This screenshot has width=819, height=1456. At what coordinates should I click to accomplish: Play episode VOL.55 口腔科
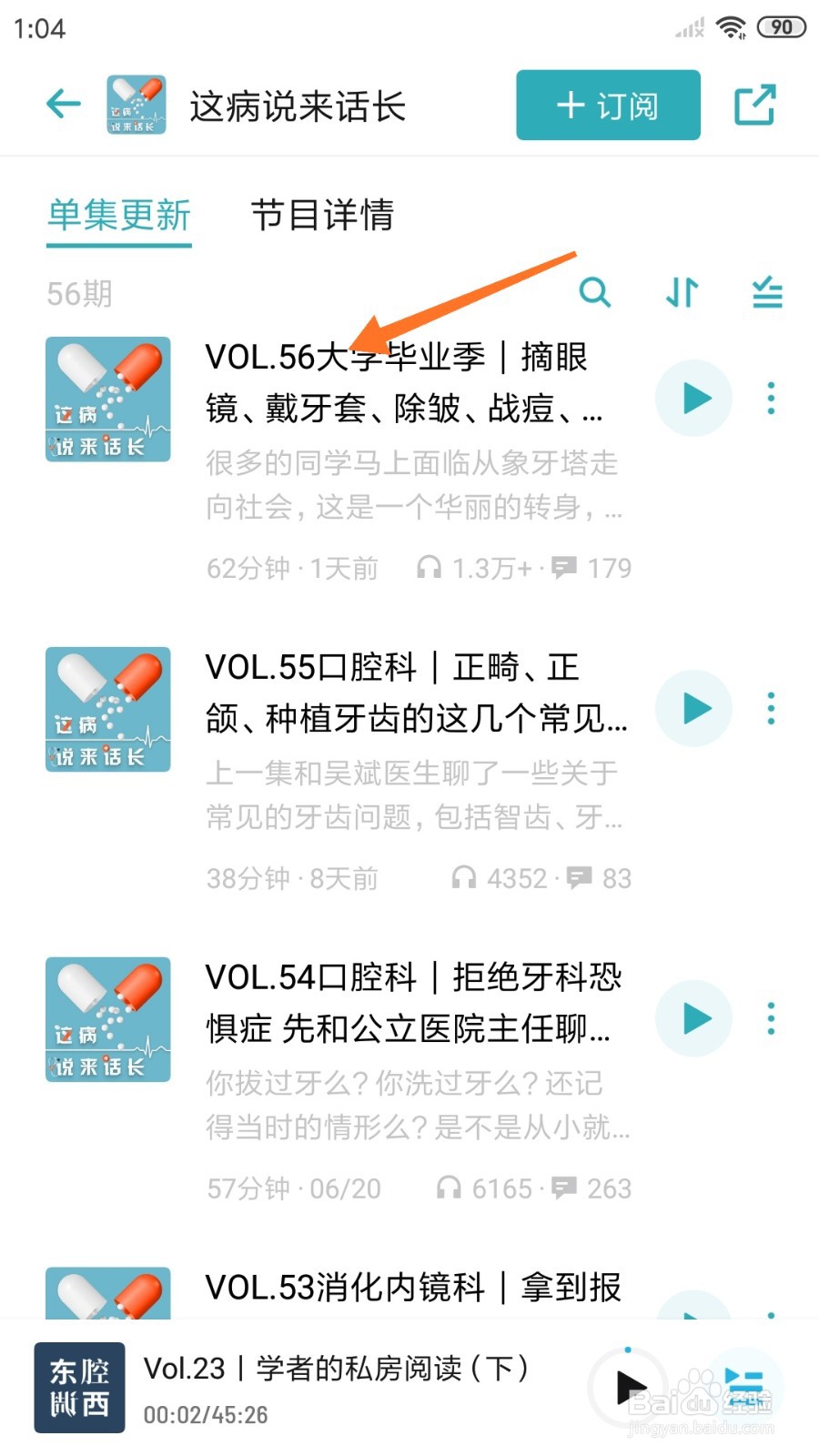coord(693,708)
